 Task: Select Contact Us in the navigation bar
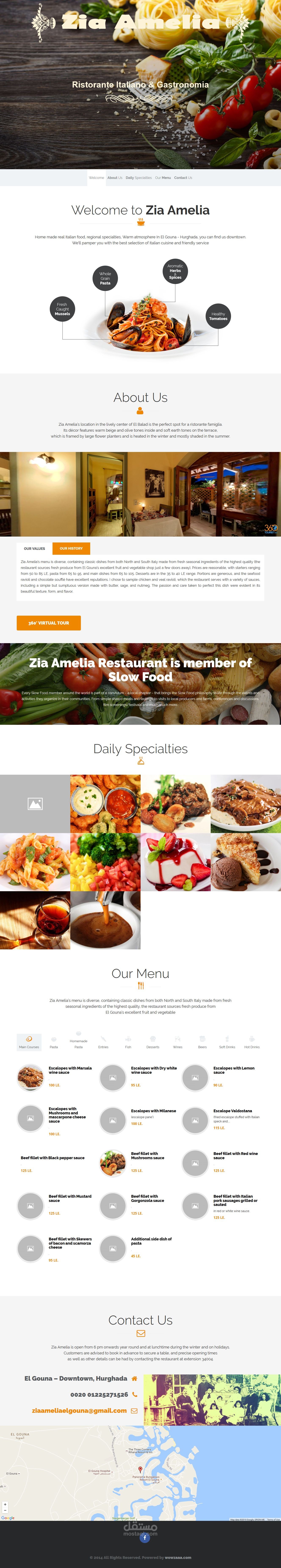(183, 178)
